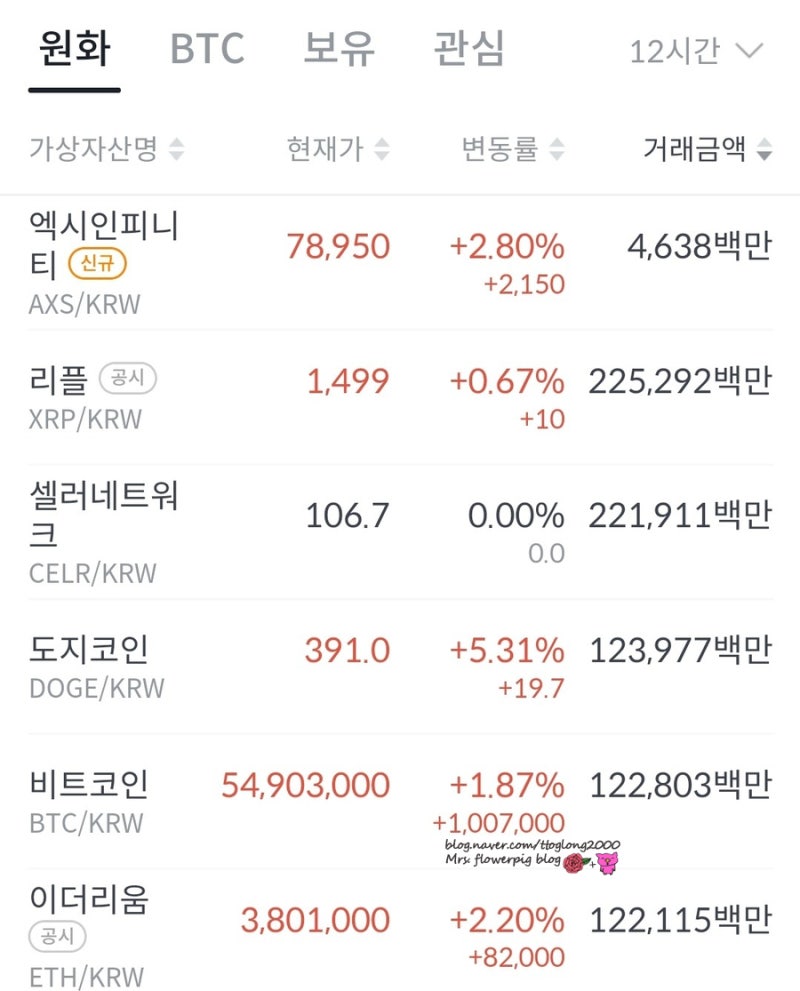Switch to the 관심 watchlist tab

[466, 50]
